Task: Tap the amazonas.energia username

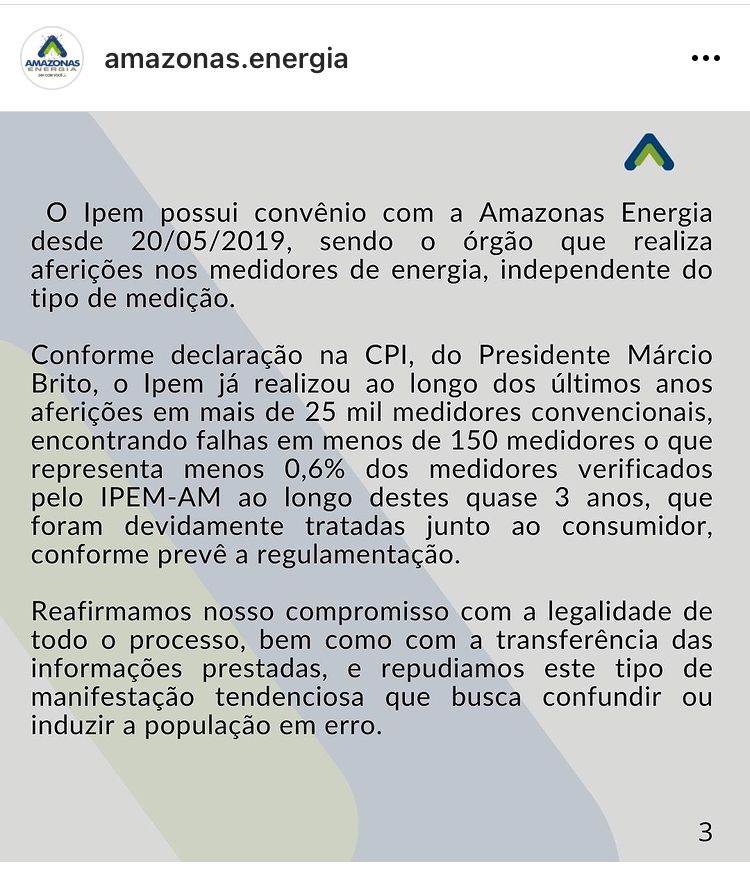Action: click(x=226, y=58)
